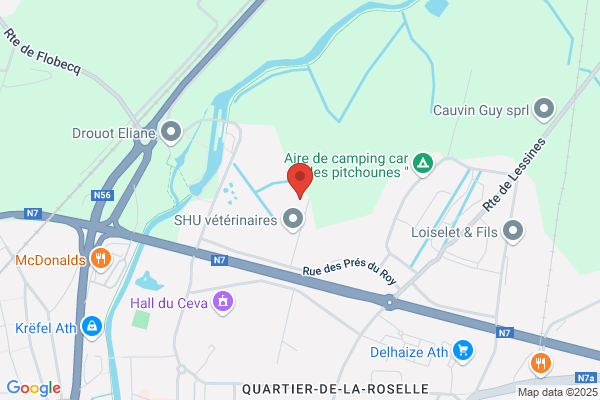Open the SHU vétérinaires marker
This screenshot has width=600, height=400.
293,218
